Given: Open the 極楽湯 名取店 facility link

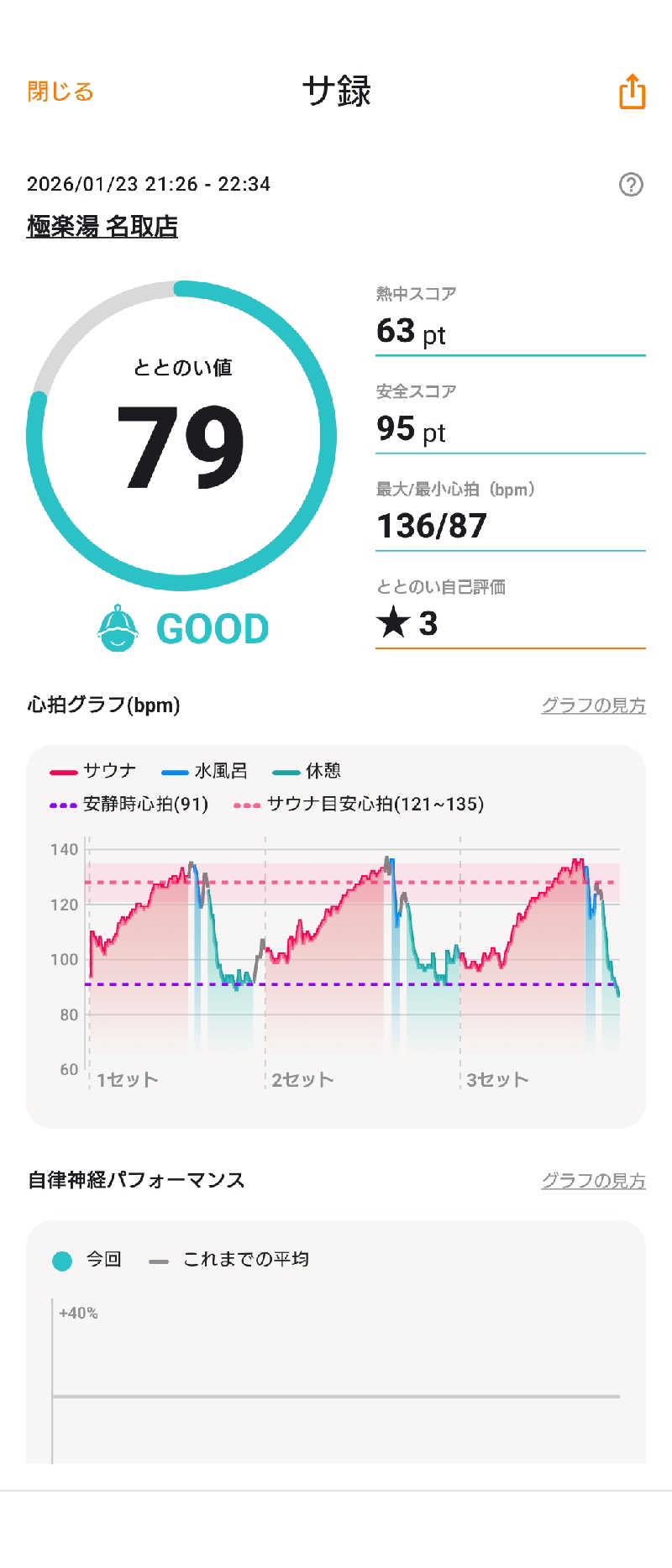Looking at the screenshot, I should point(102,226).
